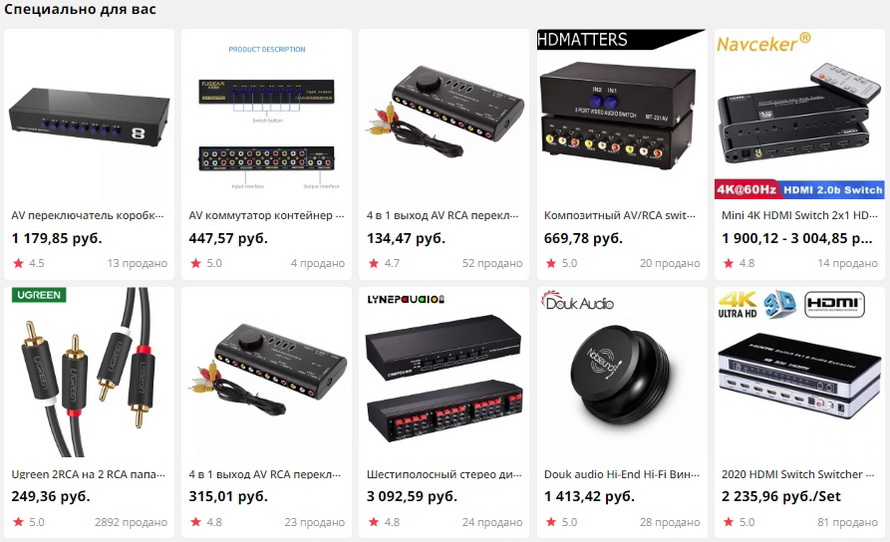The image size is (890, 542).
Task: Open Шестиполосный стерео product card
Action: 443,474
